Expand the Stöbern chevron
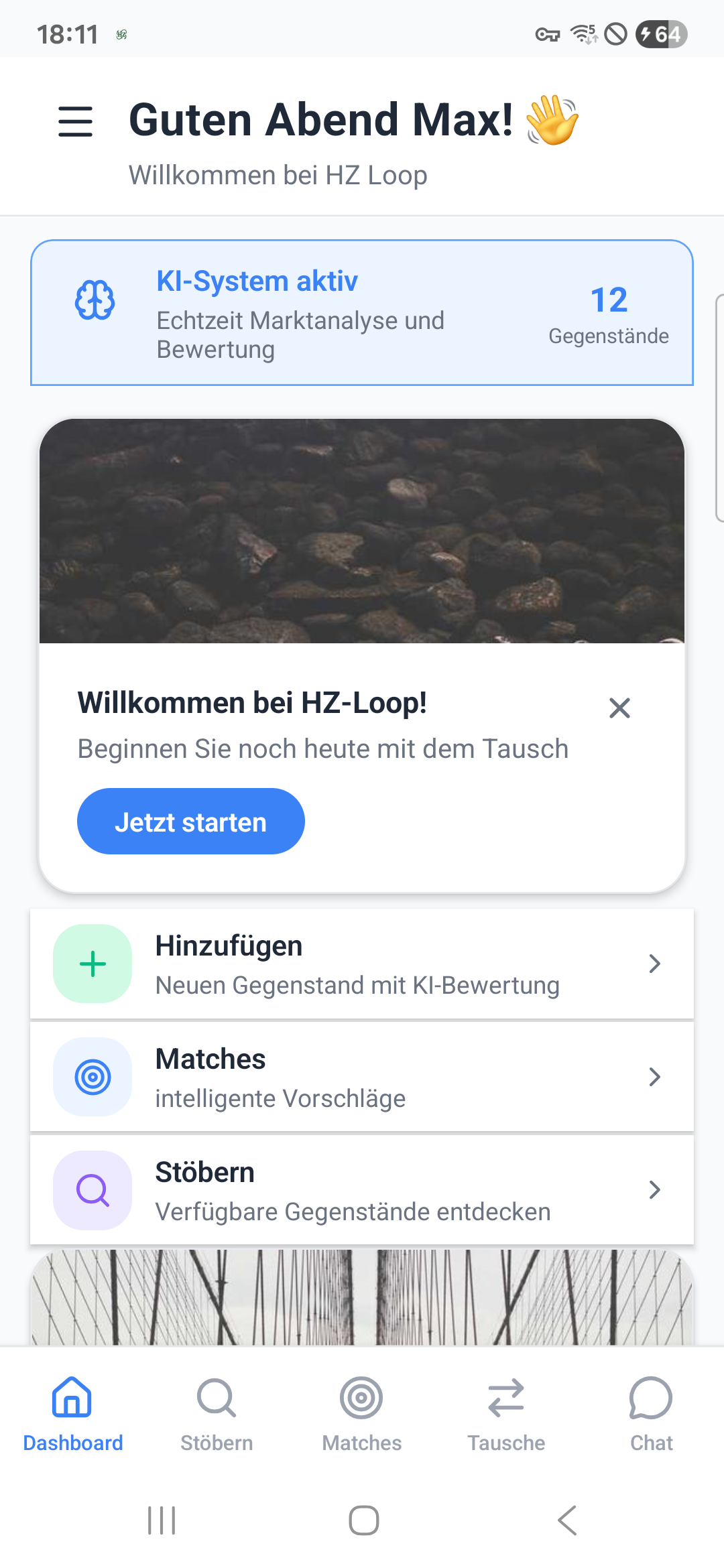This screenshot has height=1568, width=724. pyautogui.click(x=655, y=1190)
